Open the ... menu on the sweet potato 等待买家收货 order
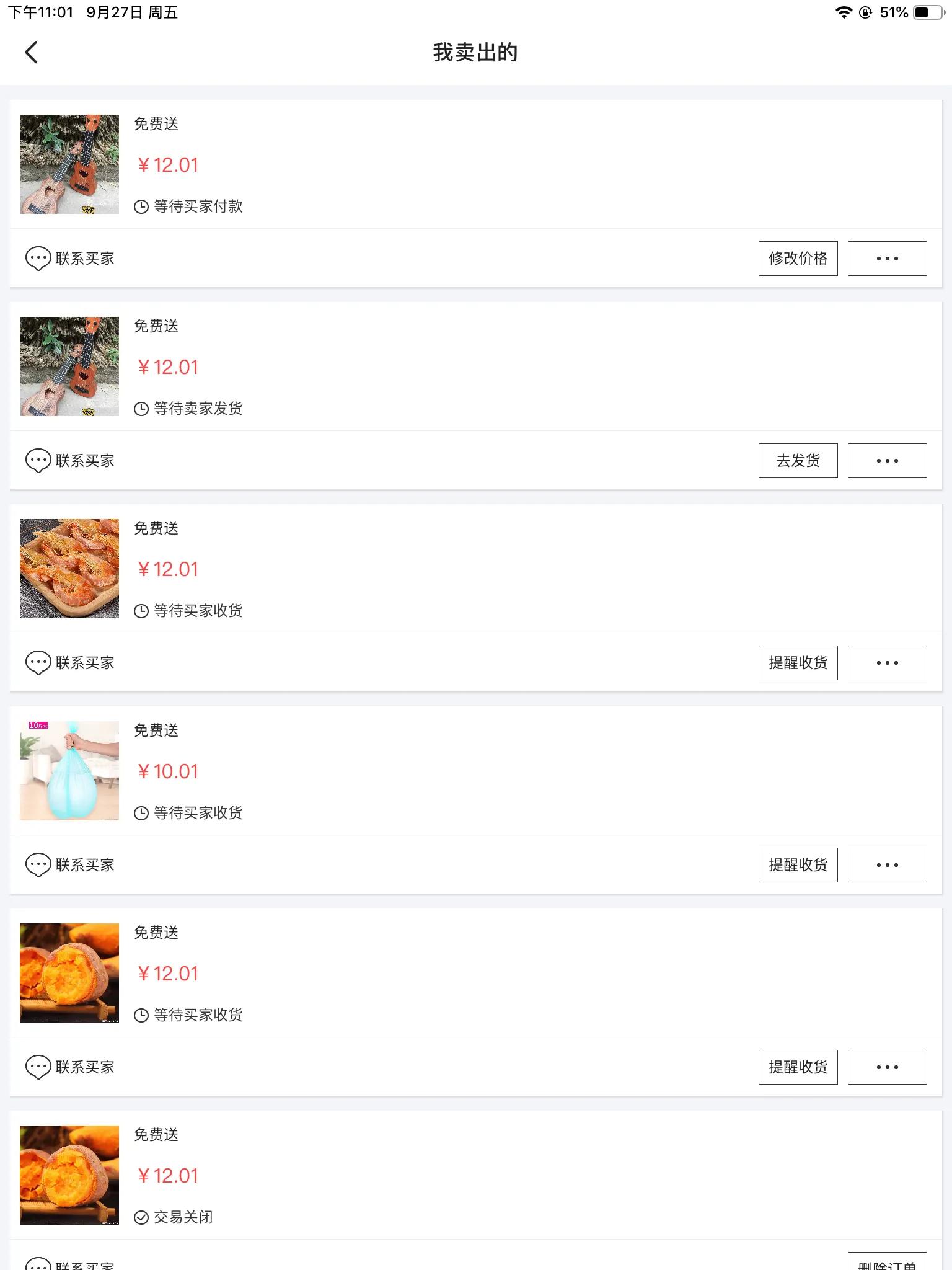Image resolution: width=952 pixels, height=1270 pixels. (x=888, y=1067)
